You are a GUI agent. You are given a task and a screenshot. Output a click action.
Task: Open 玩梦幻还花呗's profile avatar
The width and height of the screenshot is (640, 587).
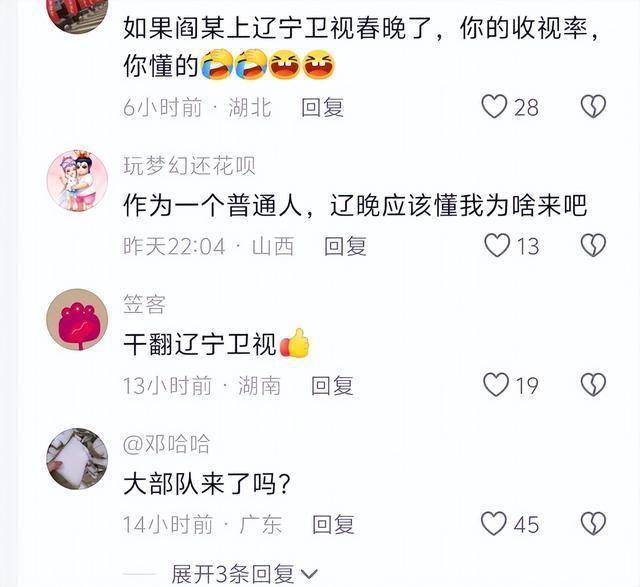tap(77, 181)
